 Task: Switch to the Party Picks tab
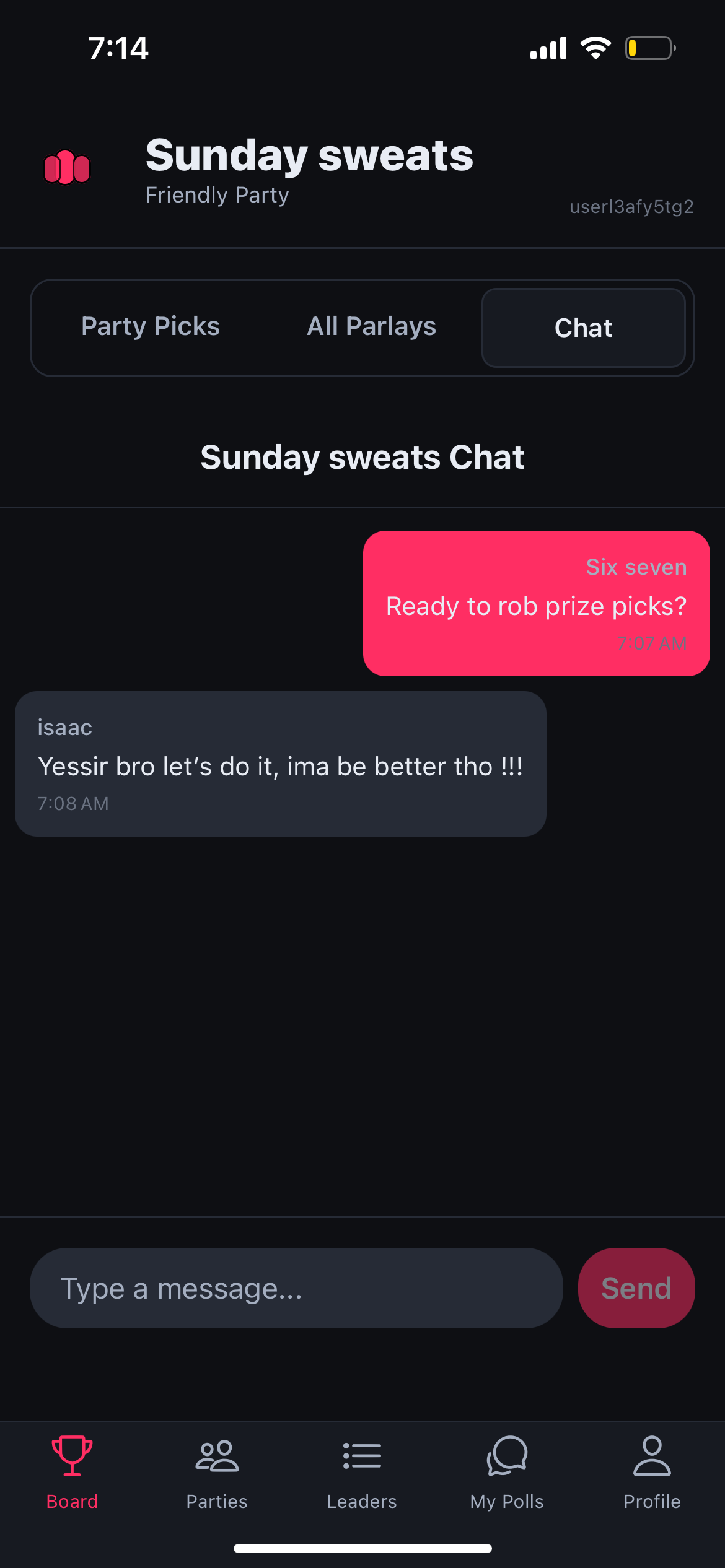click(x=151, y=327)
